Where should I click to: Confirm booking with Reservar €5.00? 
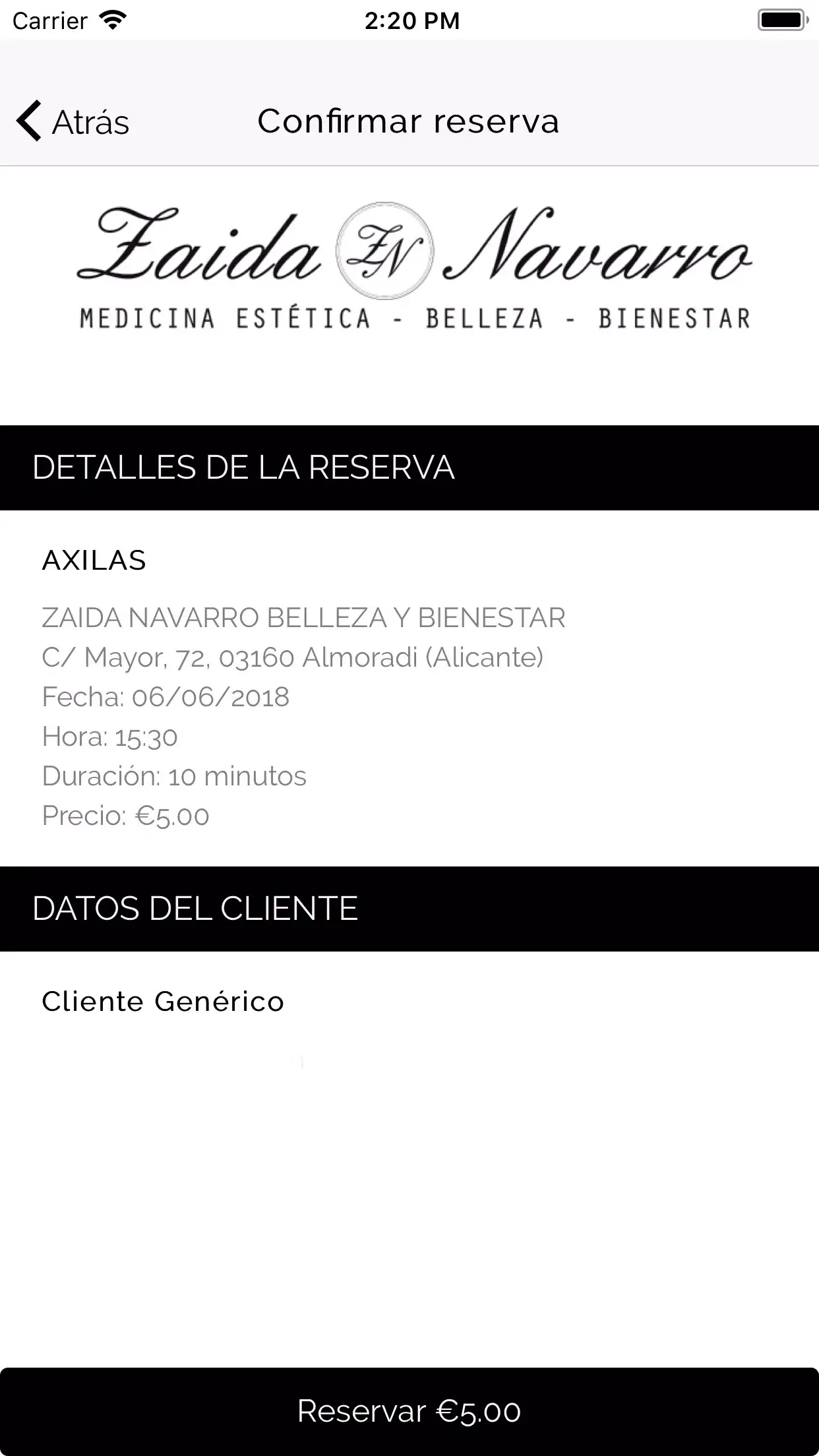(x=409, y=1411)
